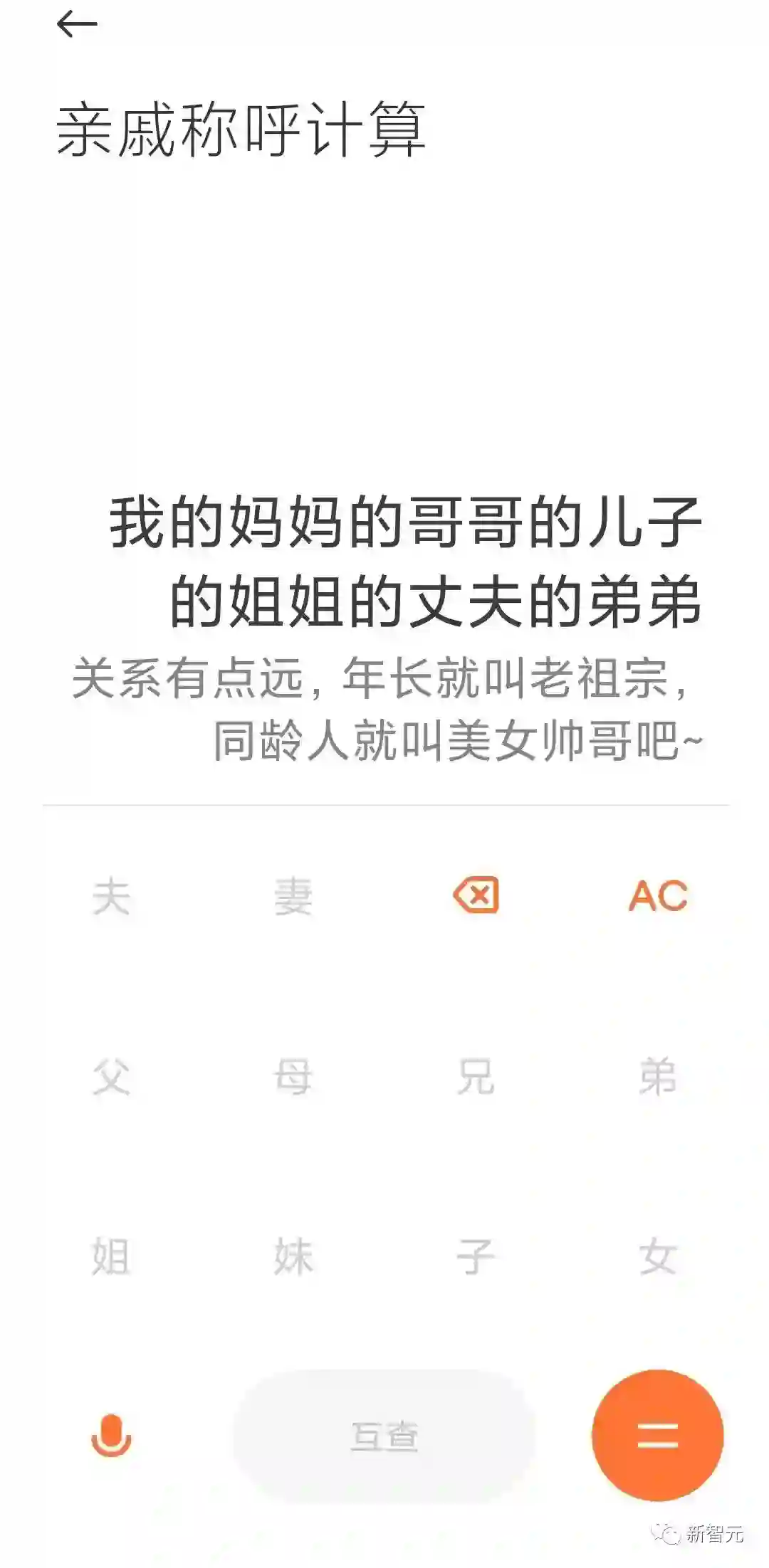This screenshot has width=769, height=1568.
Task: Choose the 妹 (younger sister) key
Action: click(293, 1256)
